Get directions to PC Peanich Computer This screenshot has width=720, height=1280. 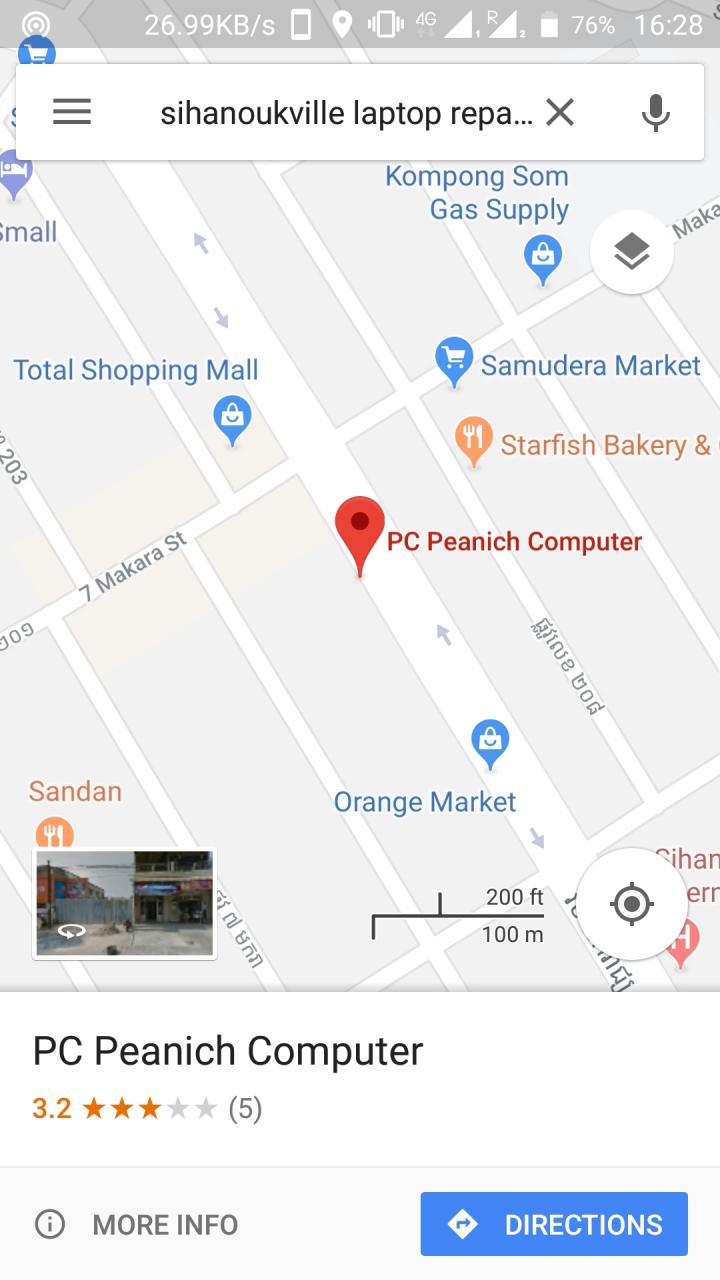554,1224
